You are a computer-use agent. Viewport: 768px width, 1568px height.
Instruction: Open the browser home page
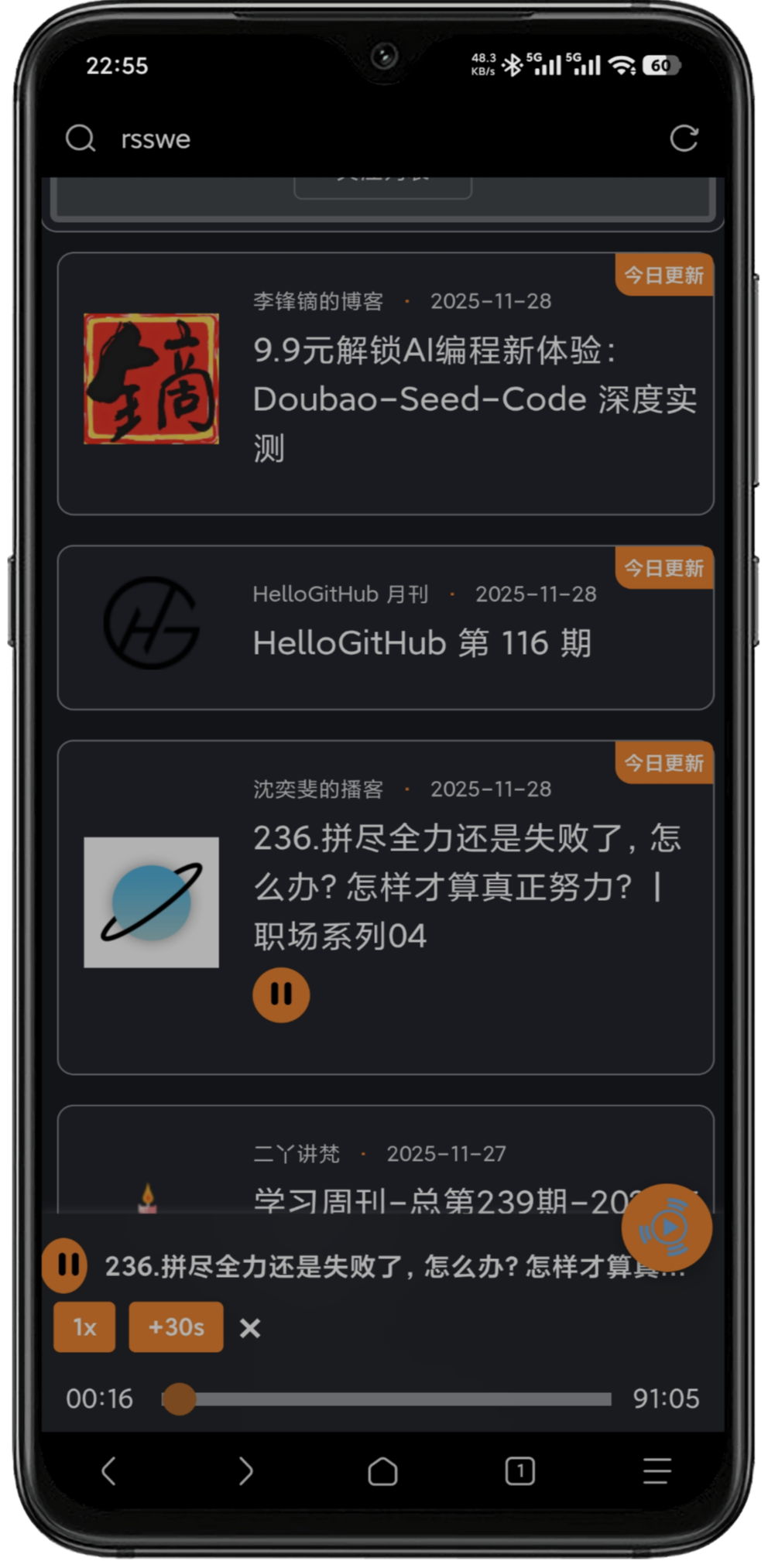pyautogui.click(x=382, y=1471)
